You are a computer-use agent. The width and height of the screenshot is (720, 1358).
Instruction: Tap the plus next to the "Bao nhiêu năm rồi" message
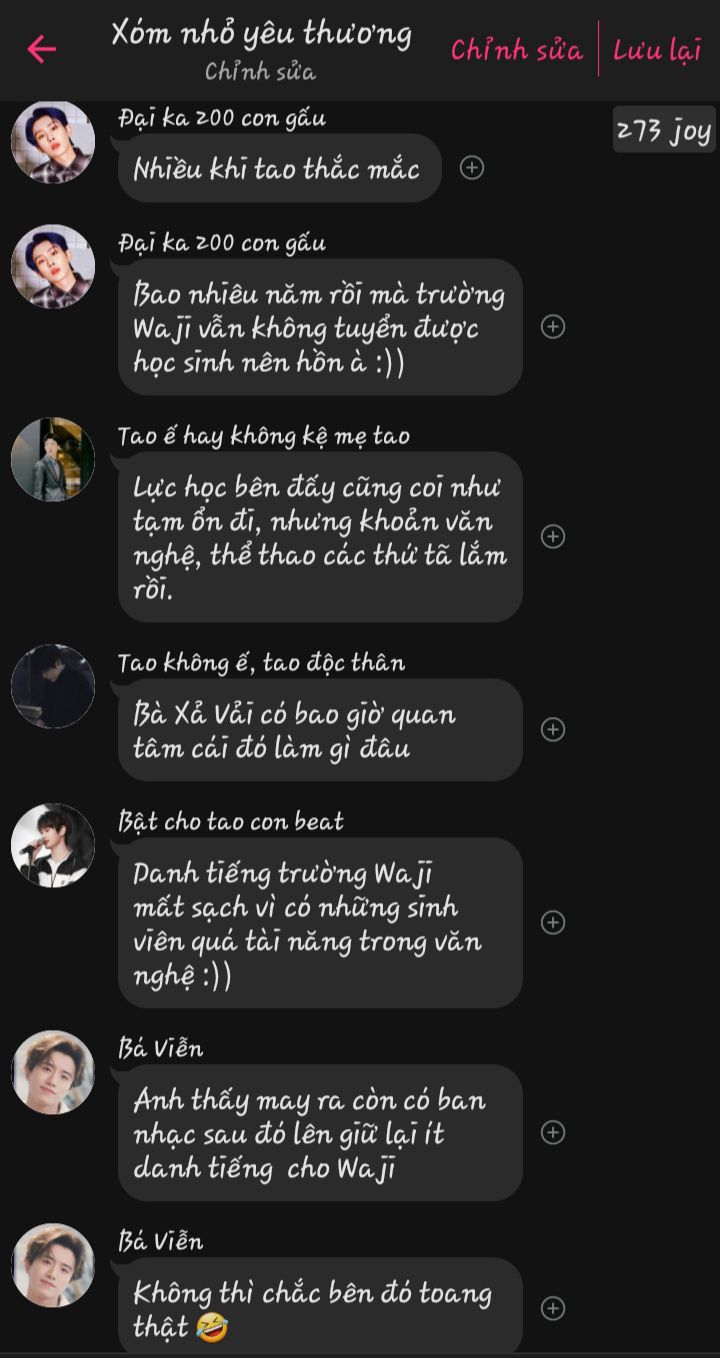[553, 326]
